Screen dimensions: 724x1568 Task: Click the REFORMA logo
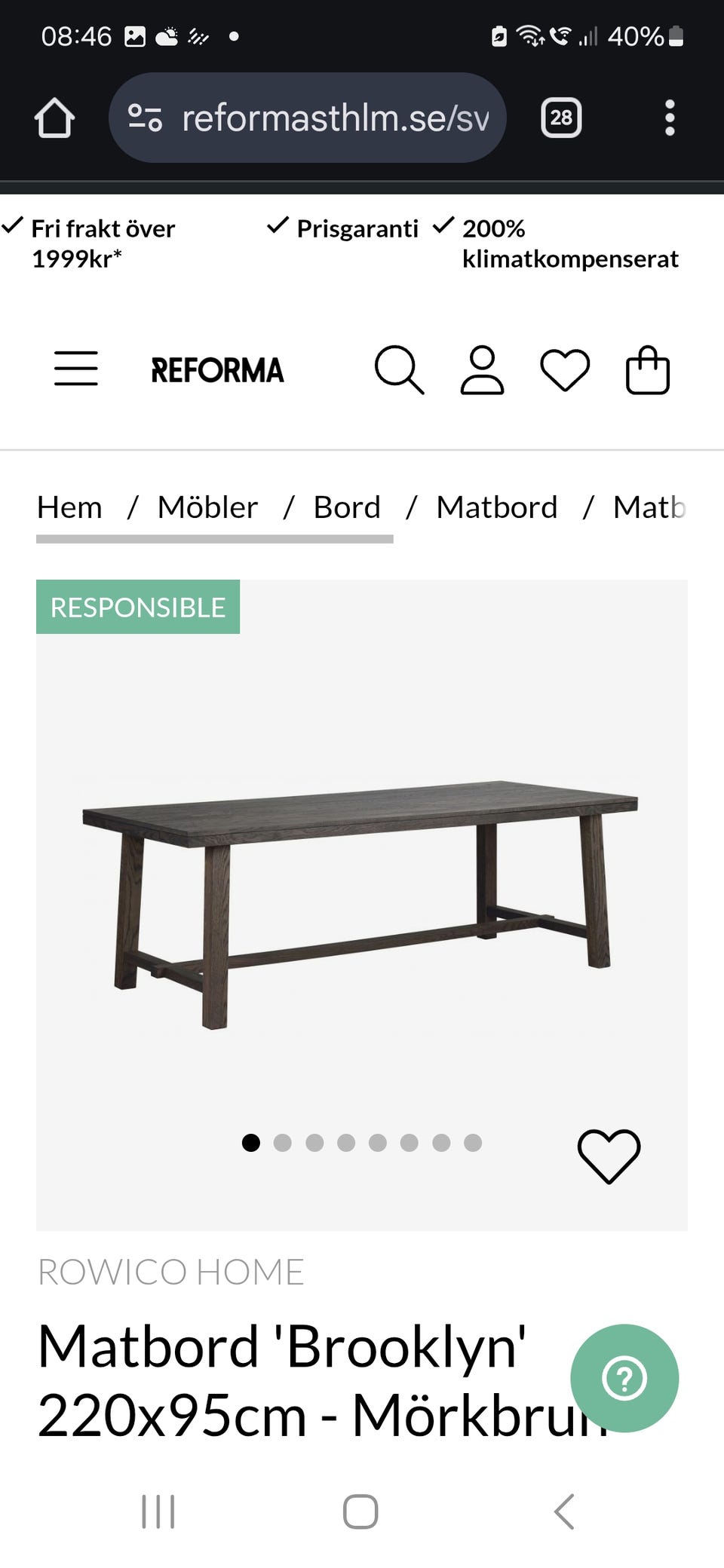tap(218, 370)
